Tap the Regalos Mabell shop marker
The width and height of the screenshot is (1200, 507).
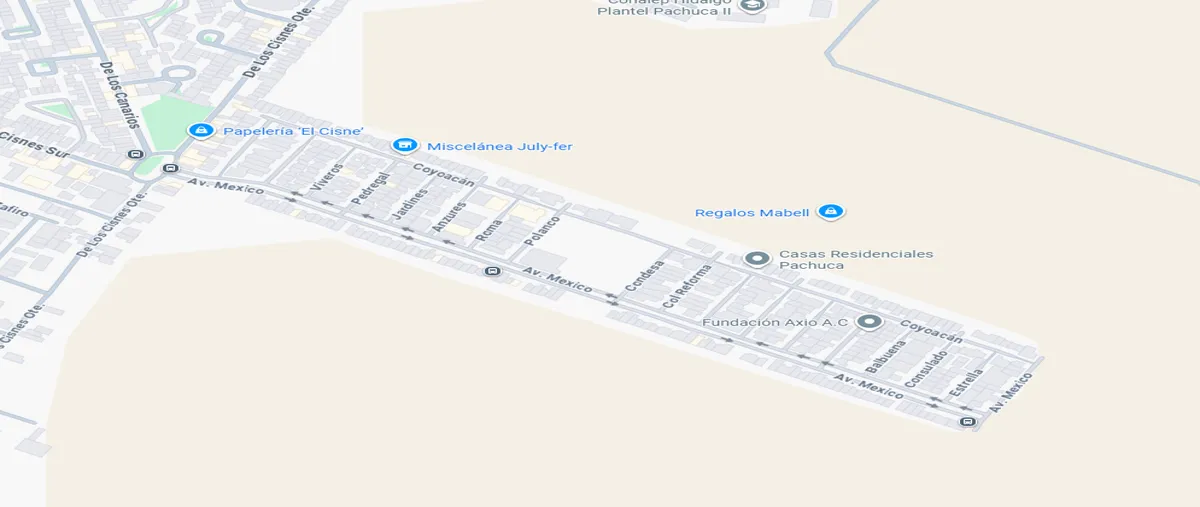(829, 212)
